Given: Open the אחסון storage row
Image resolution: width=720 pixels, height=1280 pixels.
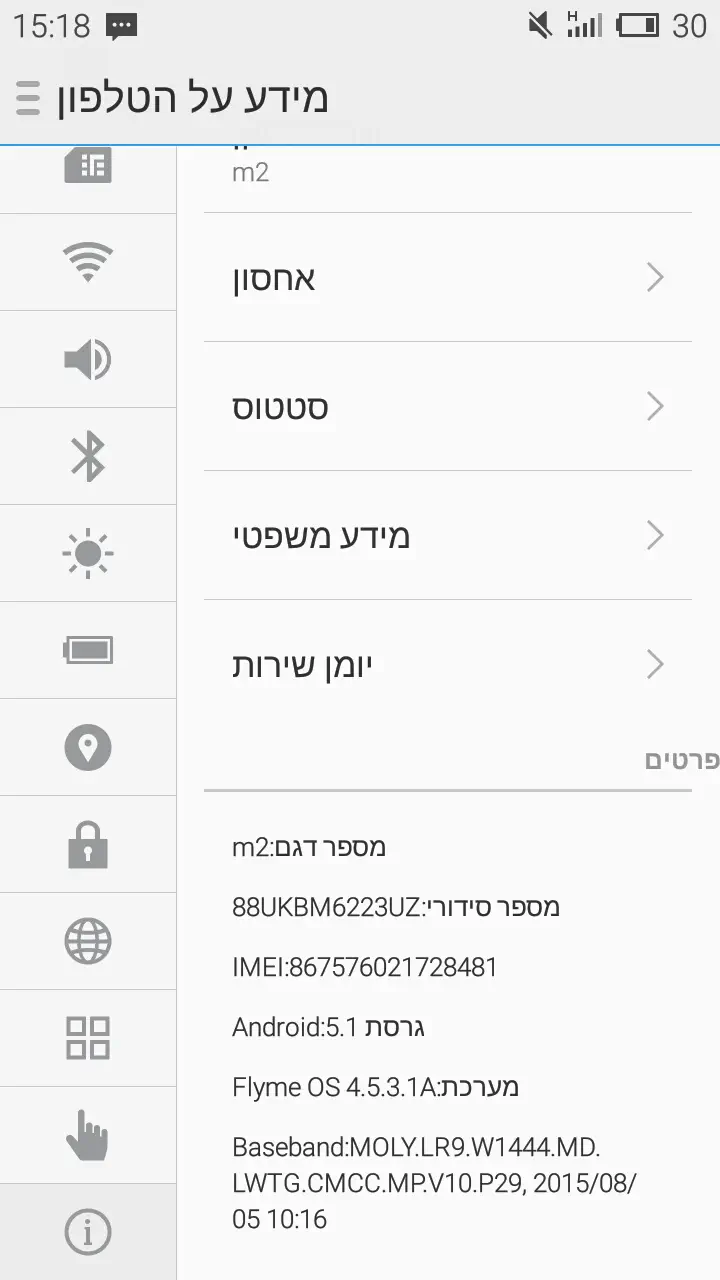Looking at the screenshot, I should click(447, 277).
